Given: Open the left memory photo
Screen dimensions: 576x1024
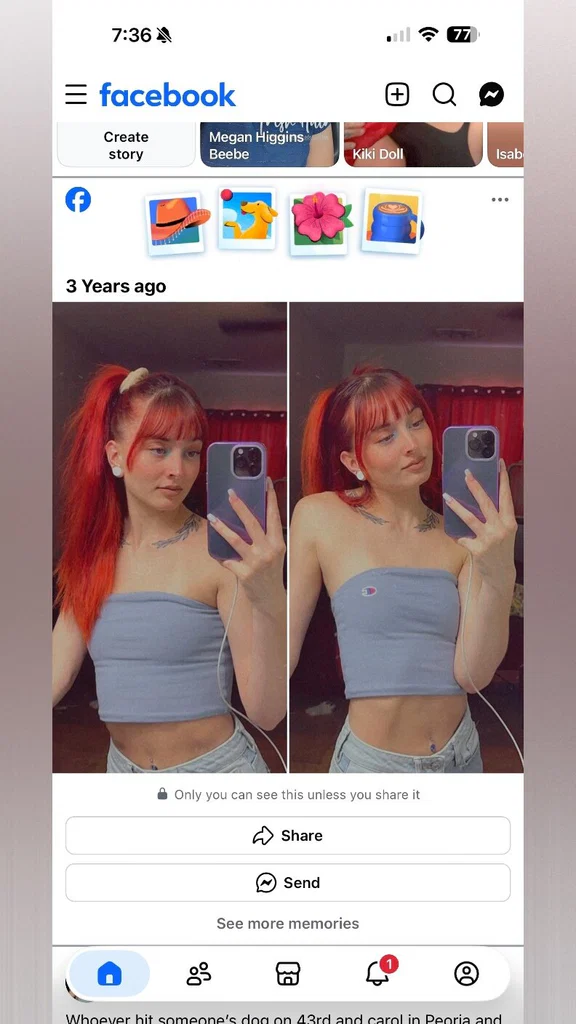Looking at the screenshot, I should coord(169,537).
